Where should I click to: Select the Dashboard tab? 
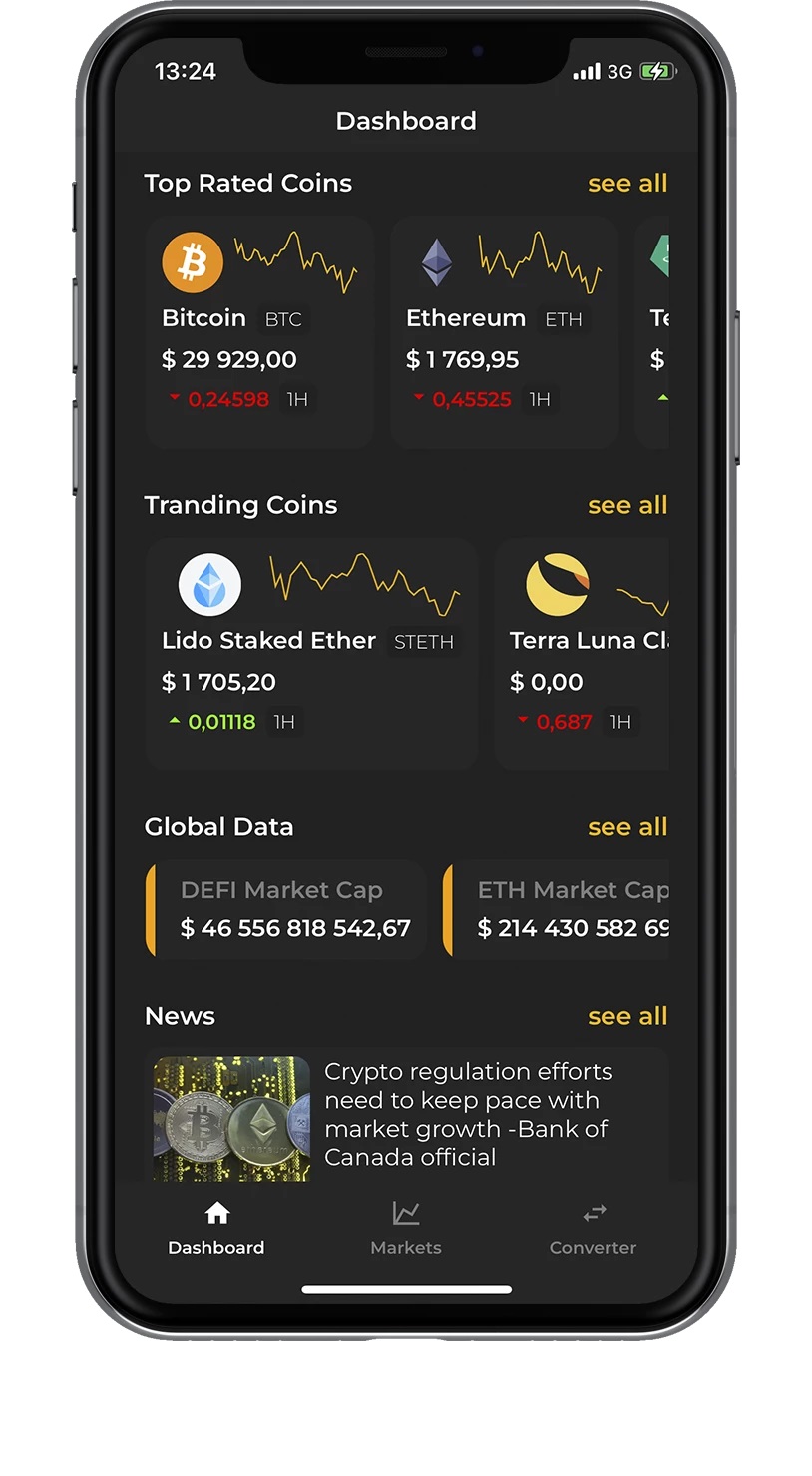click(x=216, y=1229)
